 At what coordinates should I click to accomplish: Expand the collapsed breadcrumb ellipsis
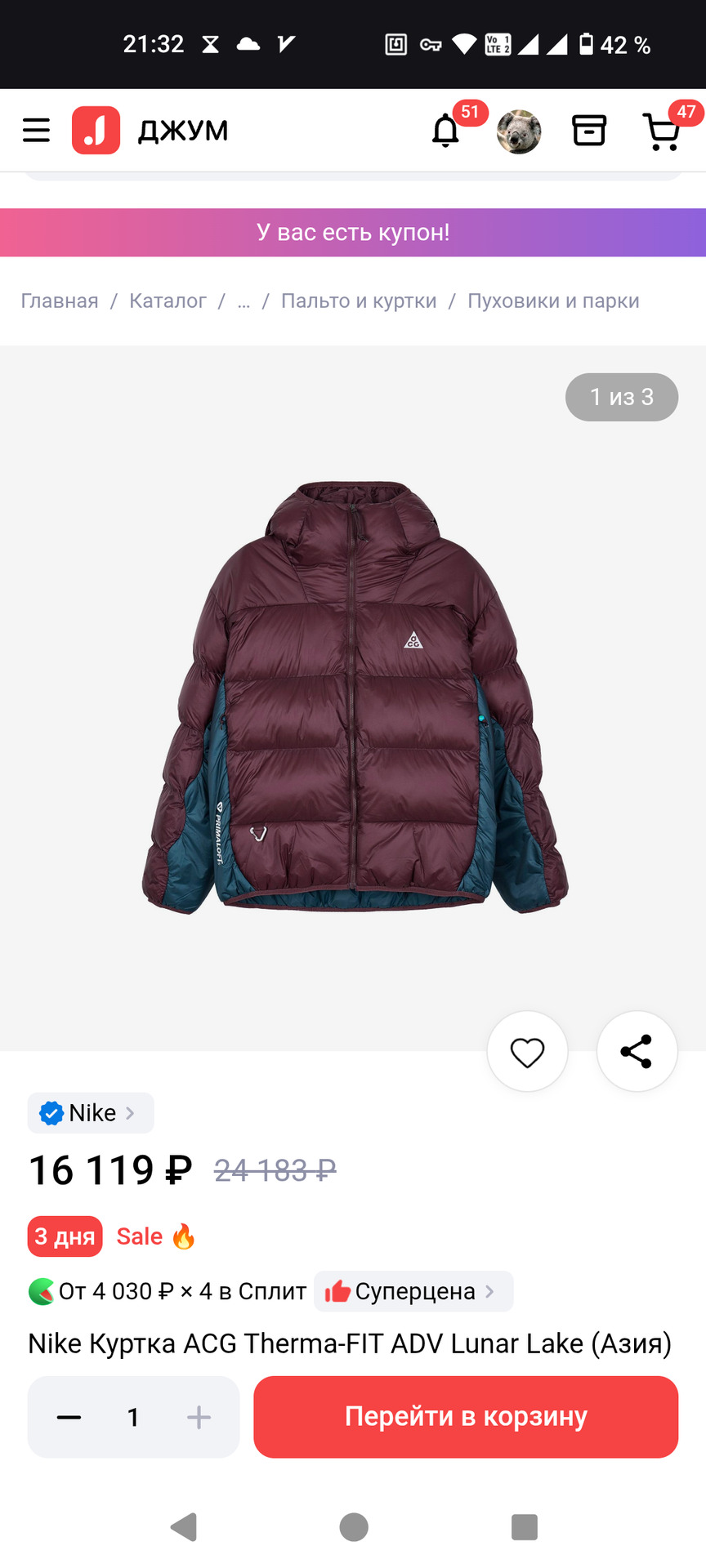(x=244, y=301)
